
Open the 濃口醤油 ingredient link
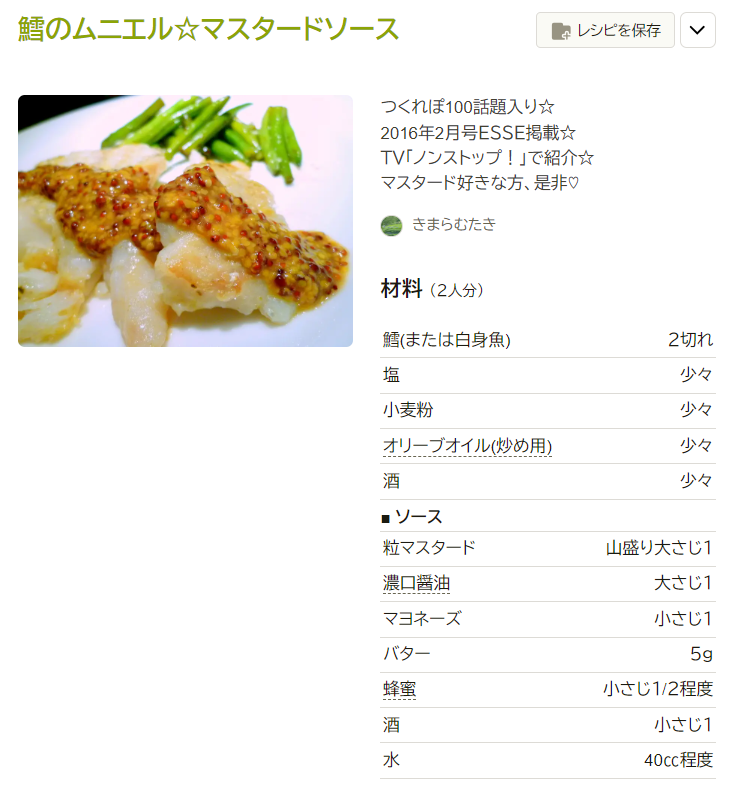(416, 584)
